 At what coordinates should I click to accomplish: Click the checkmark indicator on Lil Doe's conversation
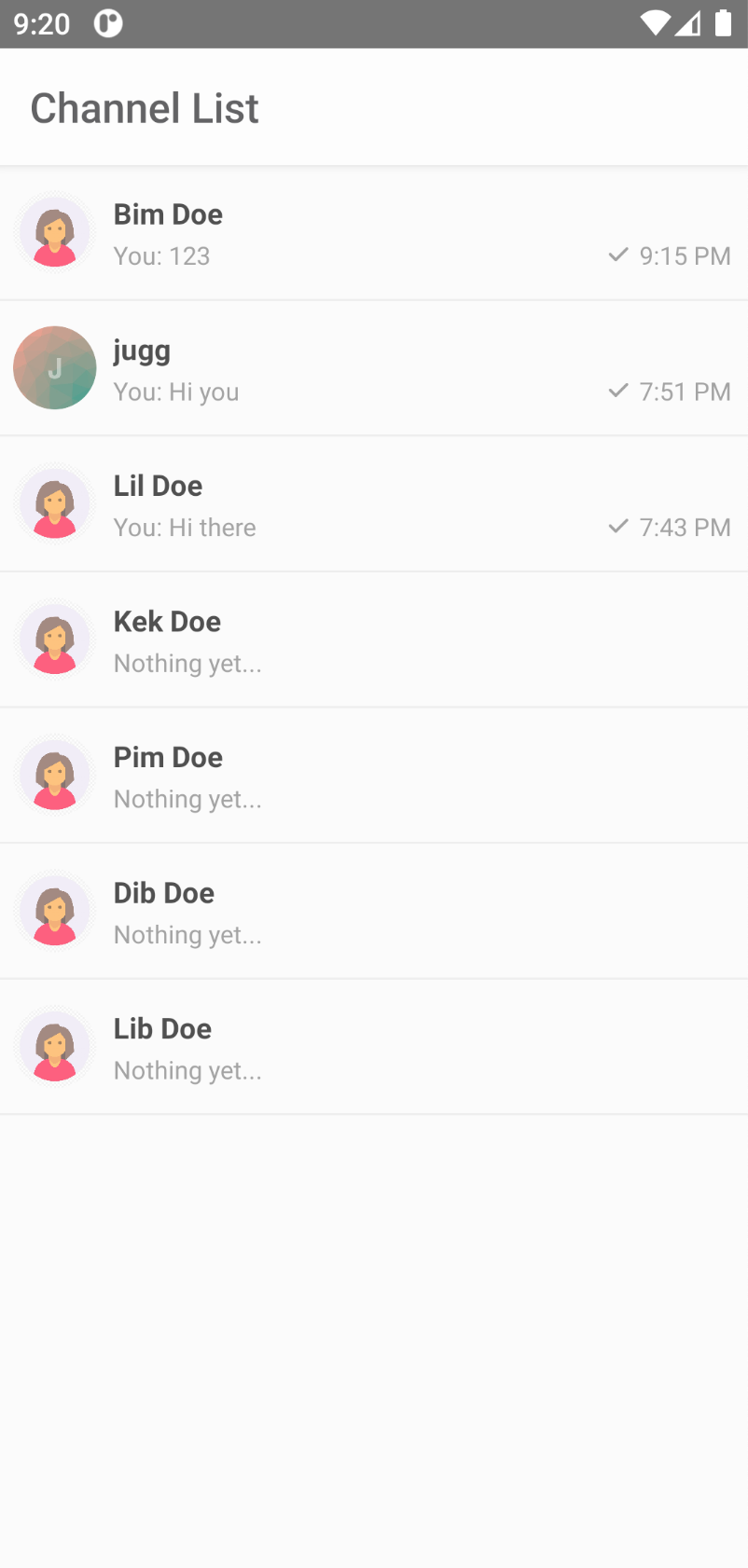pos(616,526)
